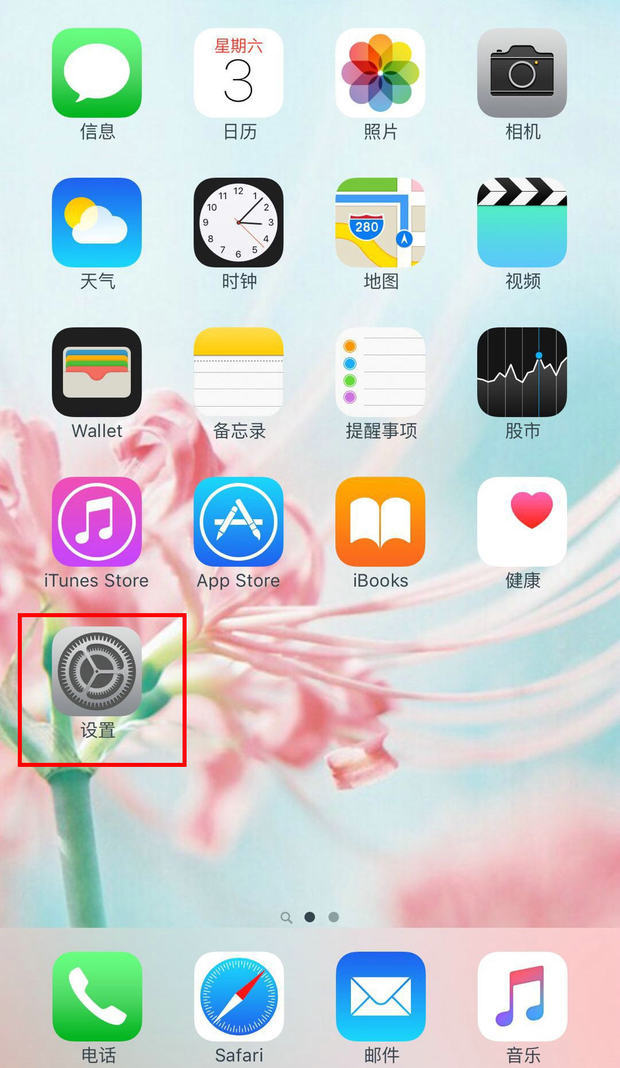The height and width of the screenshot is (1068, 620).
Task: Open the 邮件 mail app in dock
Action: point(380,996)
